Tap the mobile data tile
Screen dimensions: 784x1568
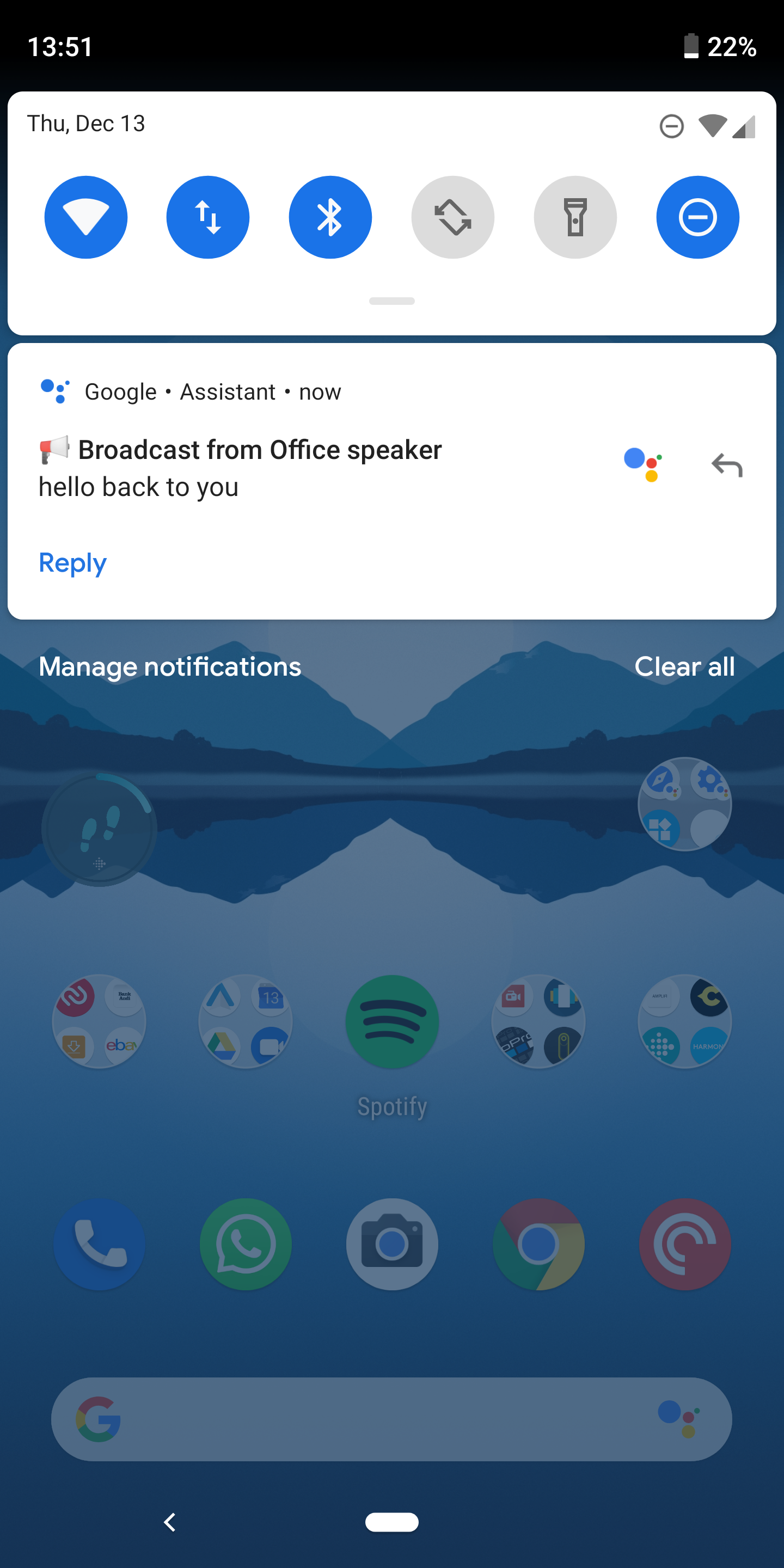[208, 217]
